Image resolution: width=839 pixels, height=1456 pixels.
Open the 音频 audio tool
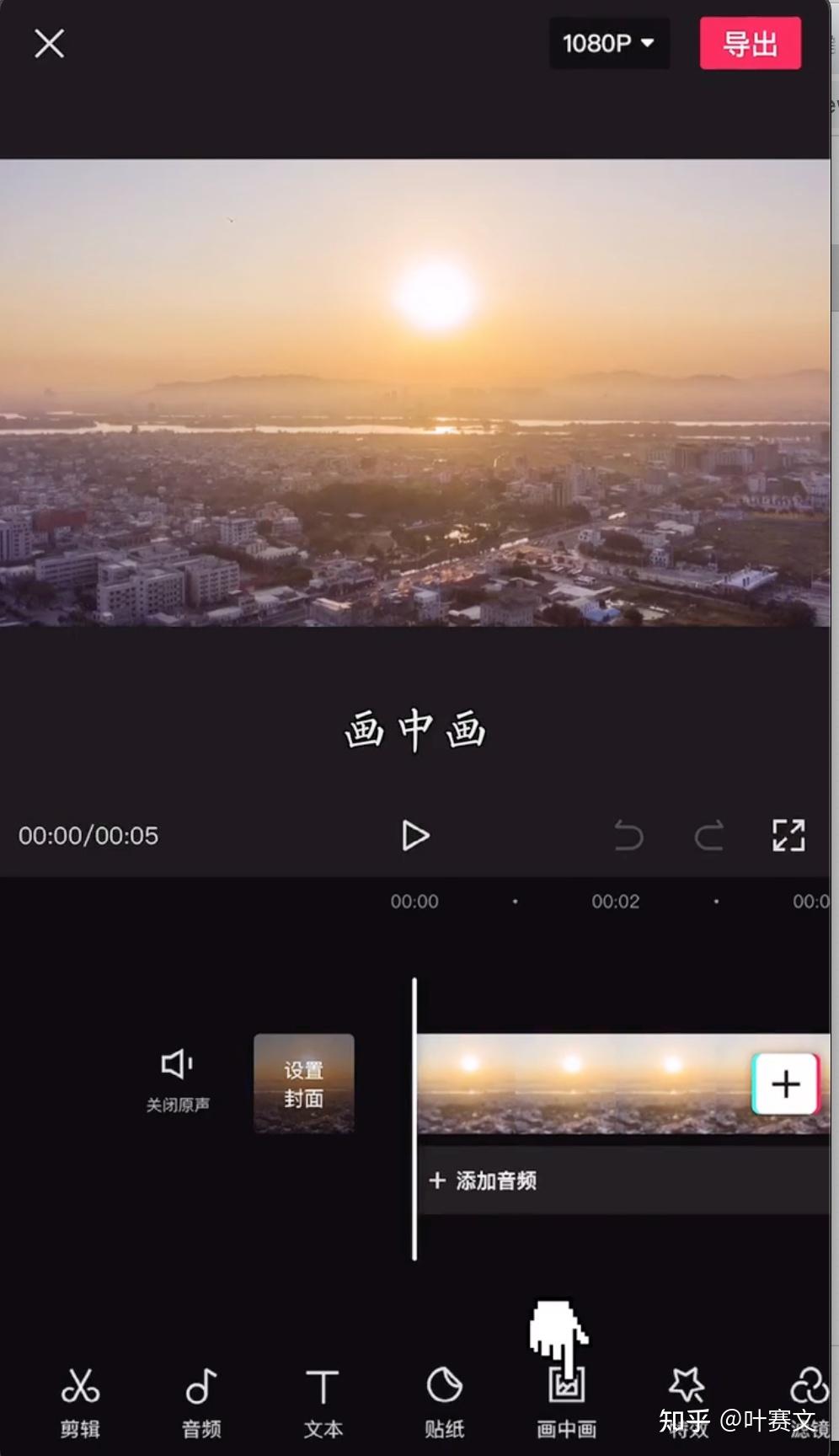coord(201,1403)
